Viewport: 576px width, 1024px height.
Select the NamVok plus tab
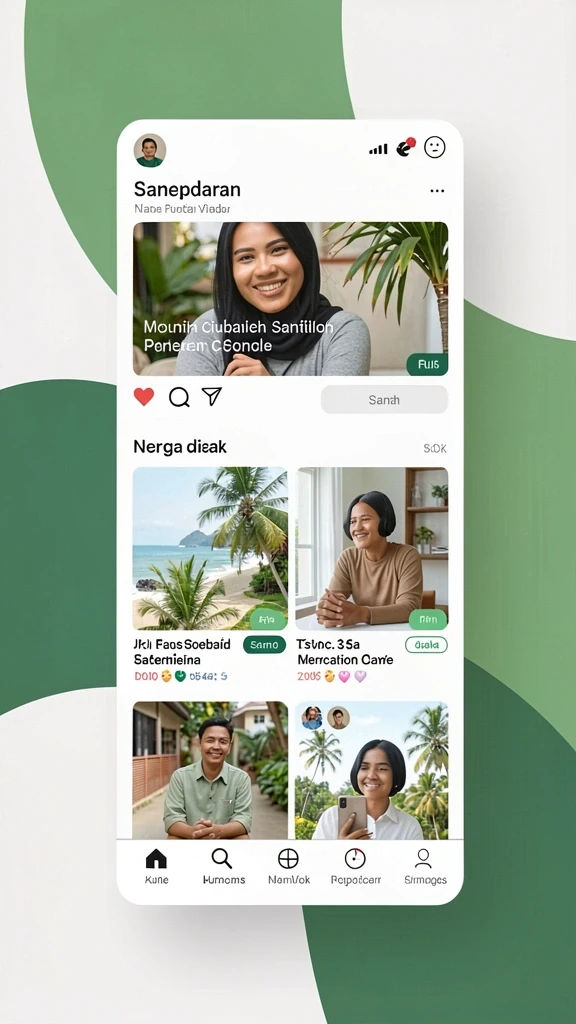[x=288, y=867]
